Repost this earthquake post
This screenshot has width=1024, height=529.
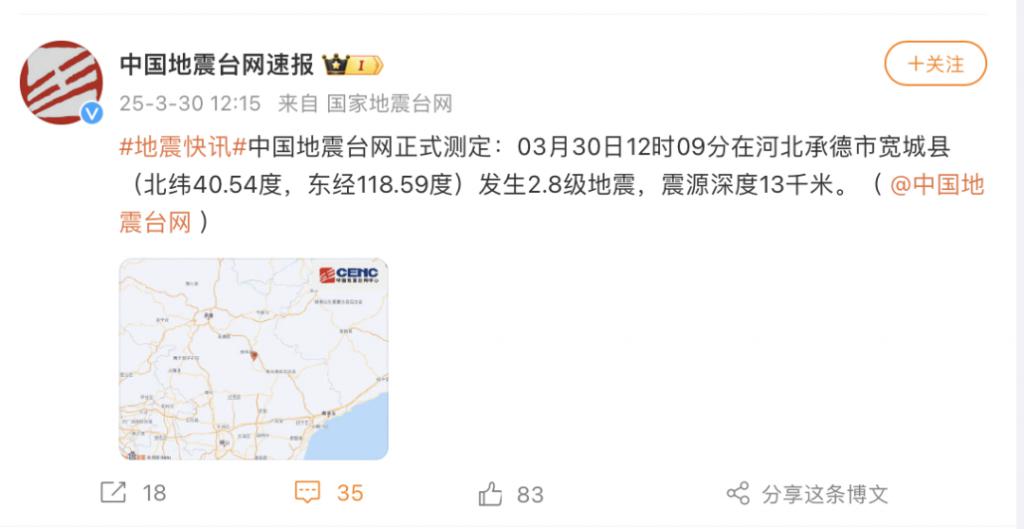tap(133, 493)
